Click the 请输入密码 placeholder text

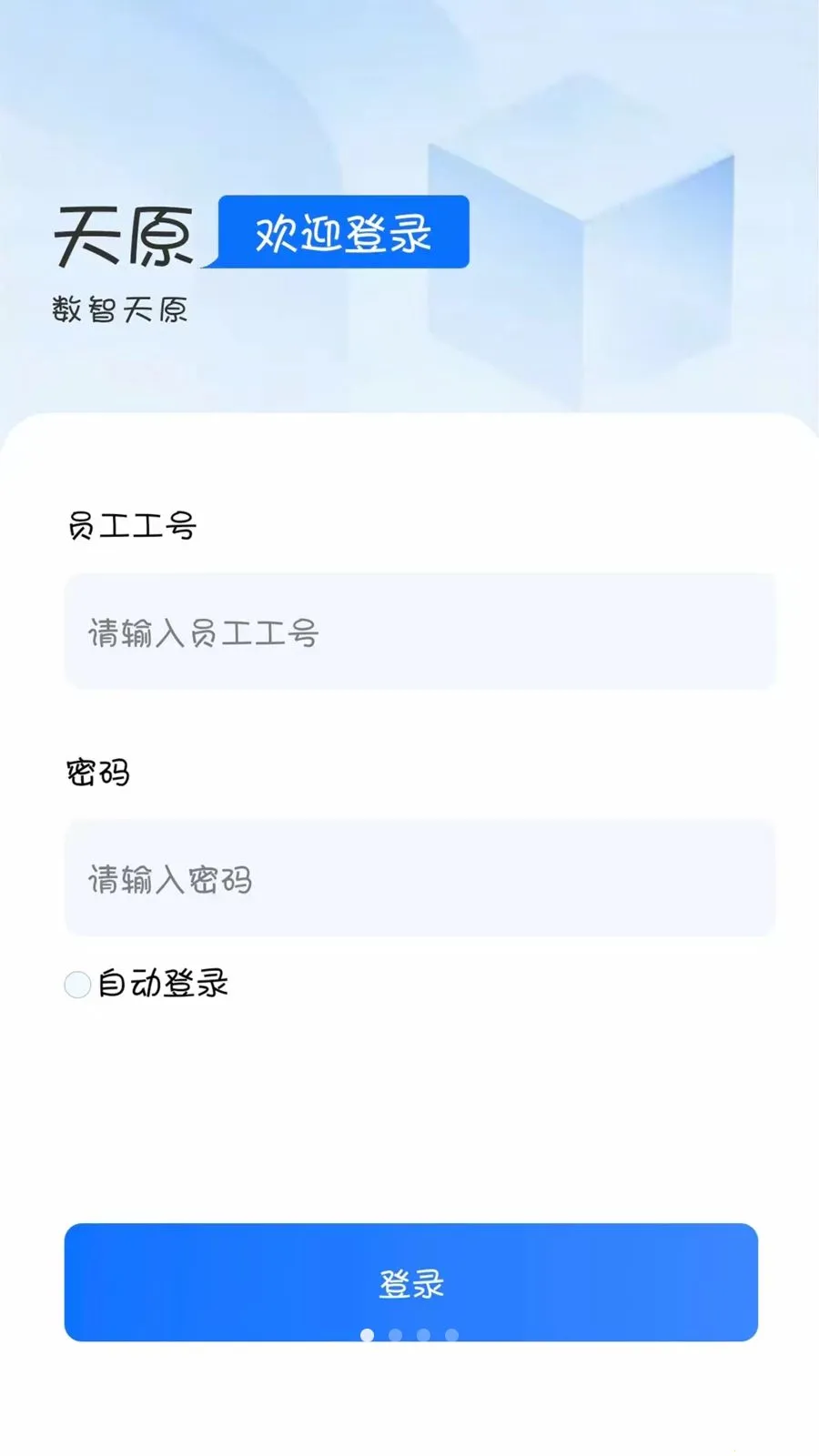click(168, 880)
